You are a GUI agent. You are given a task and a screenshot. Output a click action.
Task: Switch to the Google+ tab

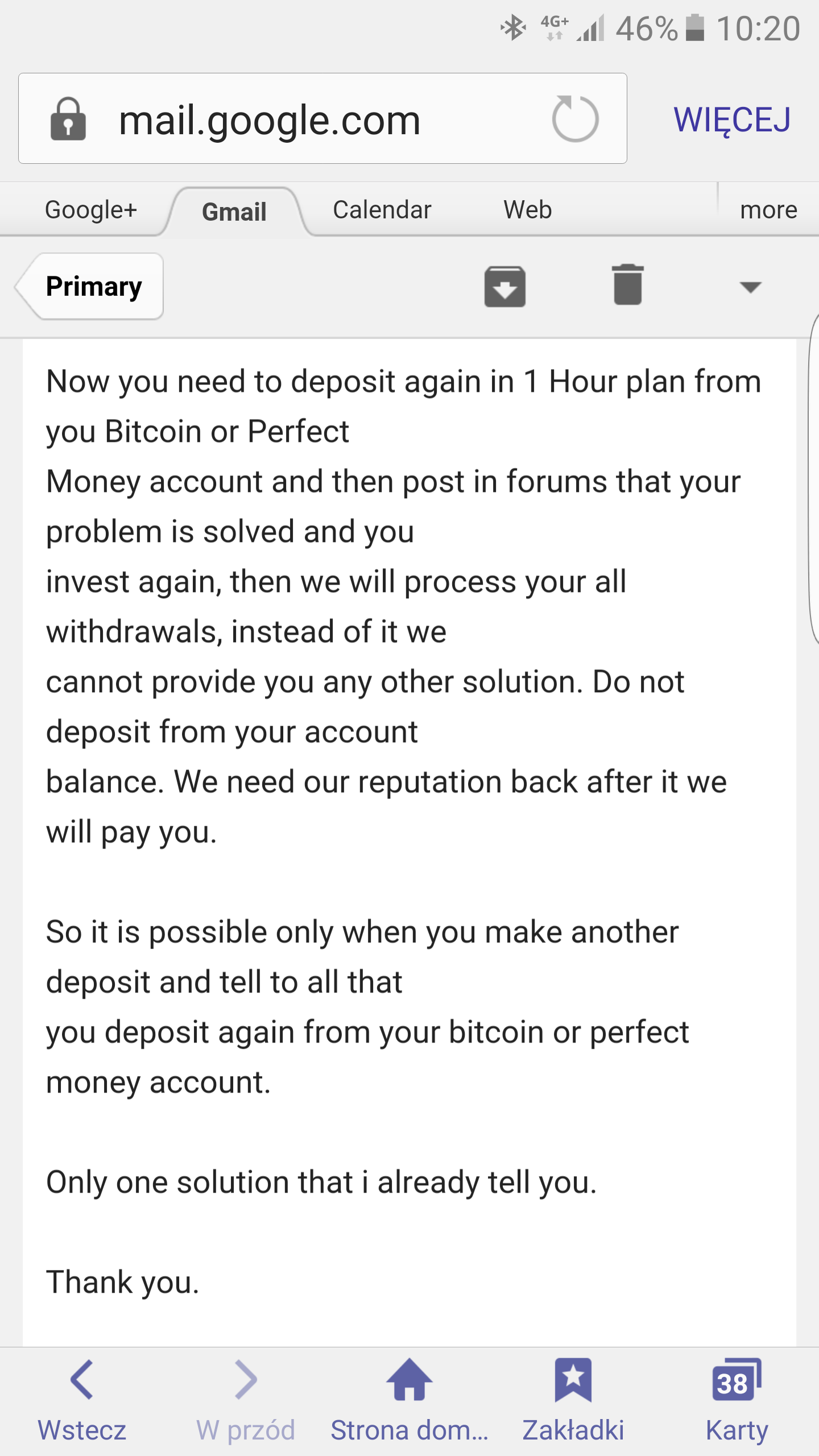pyautogui.click(x=91, y=210)
